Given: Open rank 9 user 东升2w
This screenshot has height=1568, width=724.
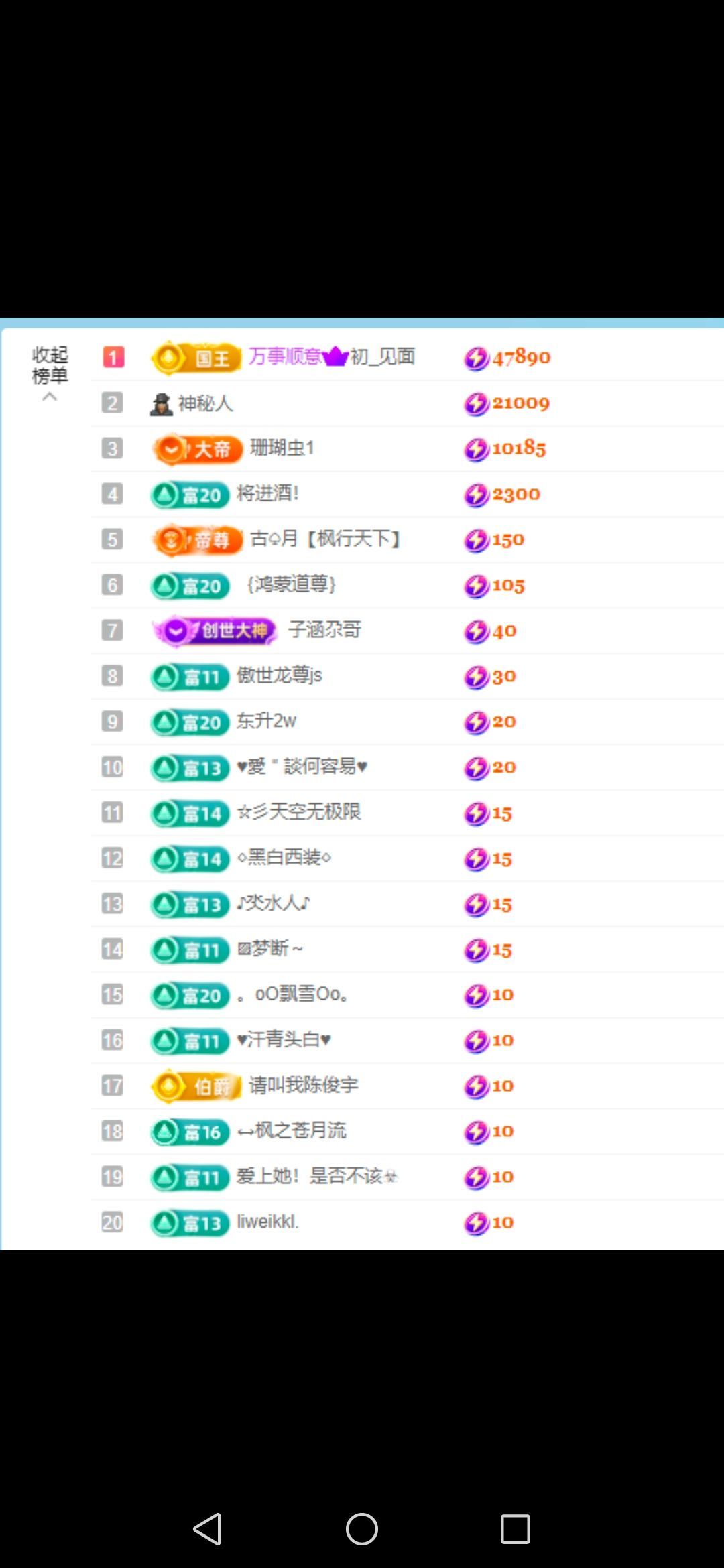Looking at the screenshot, I should pyautogui.click(x=266, y=721).
